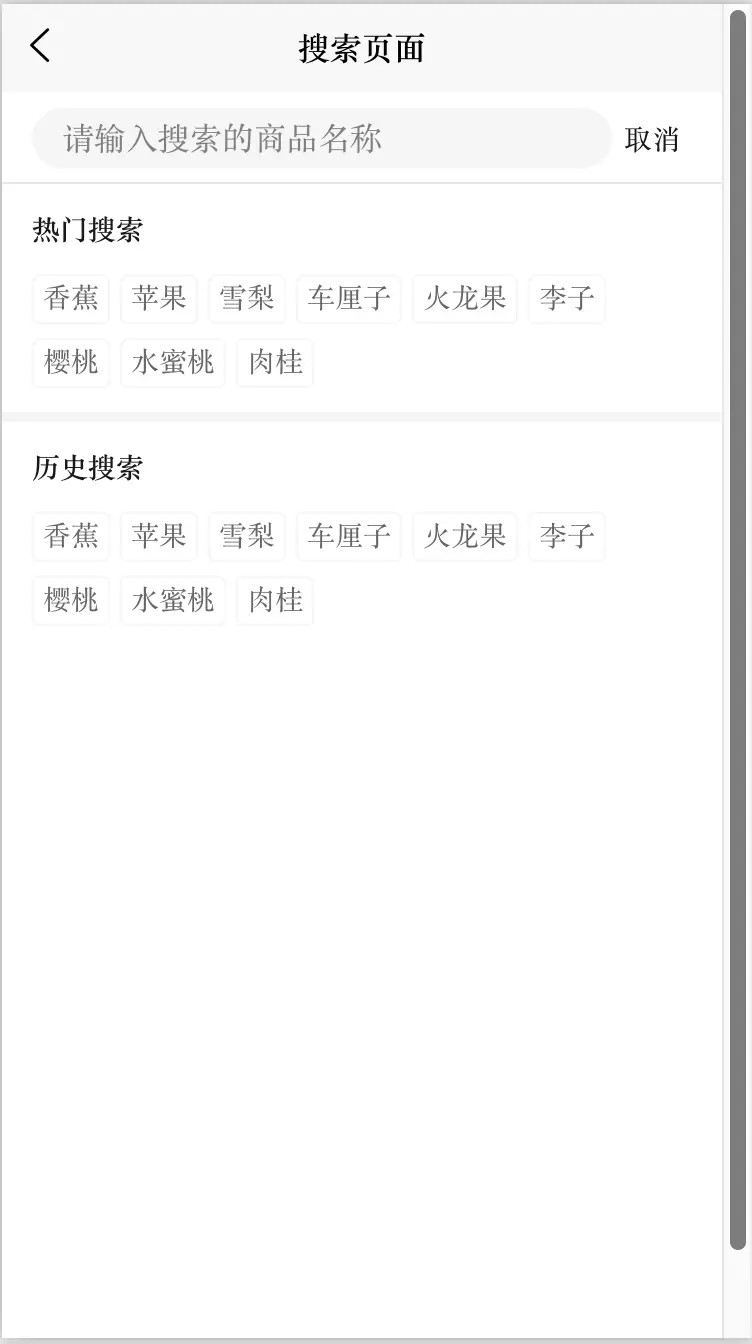The image size is (752, 1344).
Task: Choose 苹果 chip in 热门搜索
Action: (159, 299)
